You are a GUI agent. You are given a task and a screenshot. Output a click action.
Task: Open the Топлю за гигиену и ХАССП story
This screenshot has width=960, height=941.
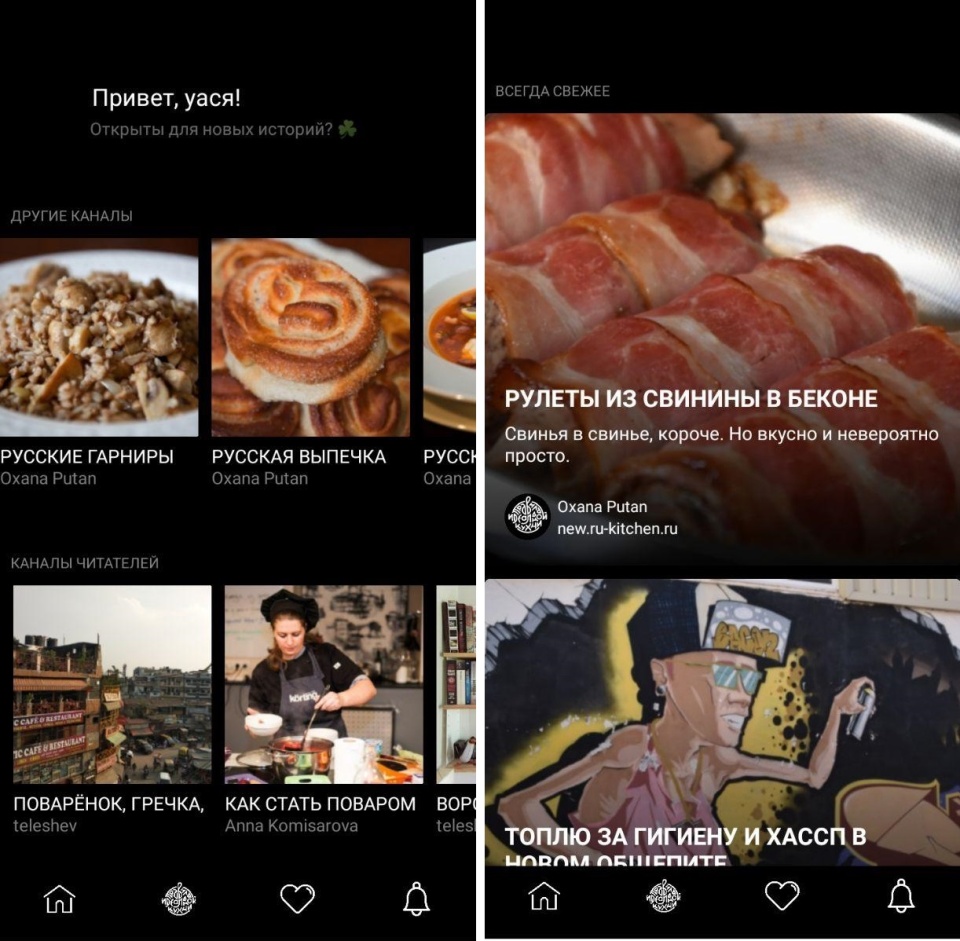tap(722, 720)
